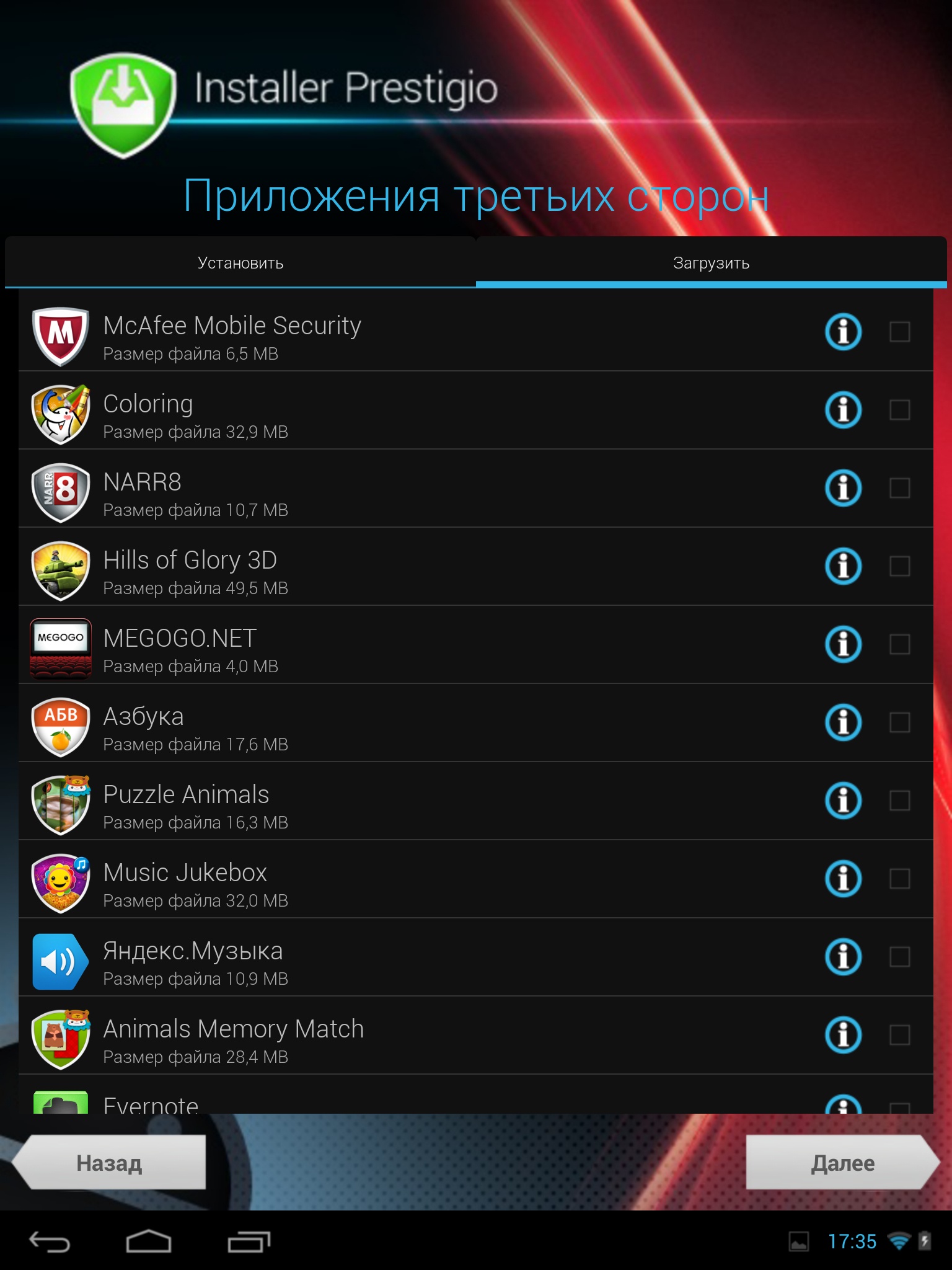Screen dimensions: 952x1270
Task: Mark the Puzzle Animals checkbox
Action: pos(899,801)
